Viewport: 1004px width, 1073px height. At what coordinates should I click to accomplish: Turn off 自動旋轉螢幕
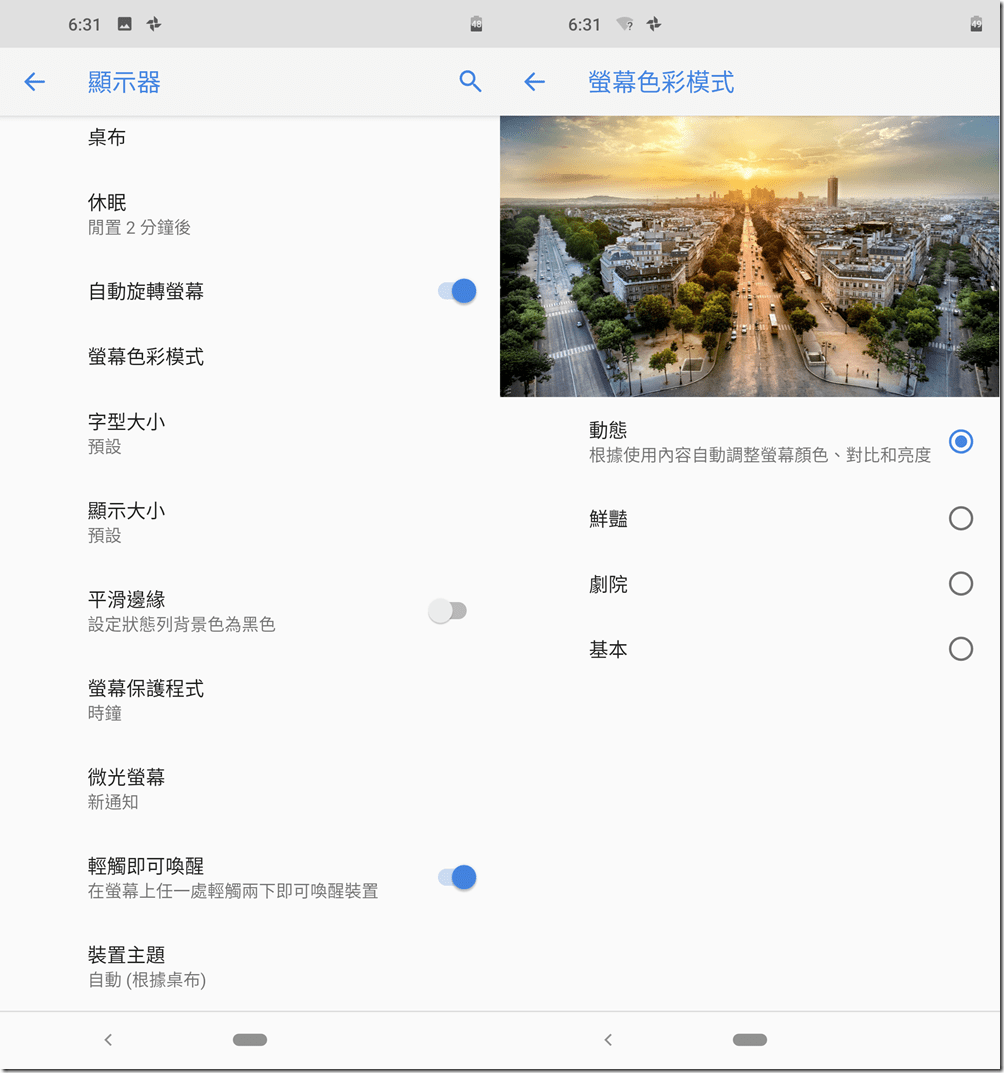tap(456, 291)
